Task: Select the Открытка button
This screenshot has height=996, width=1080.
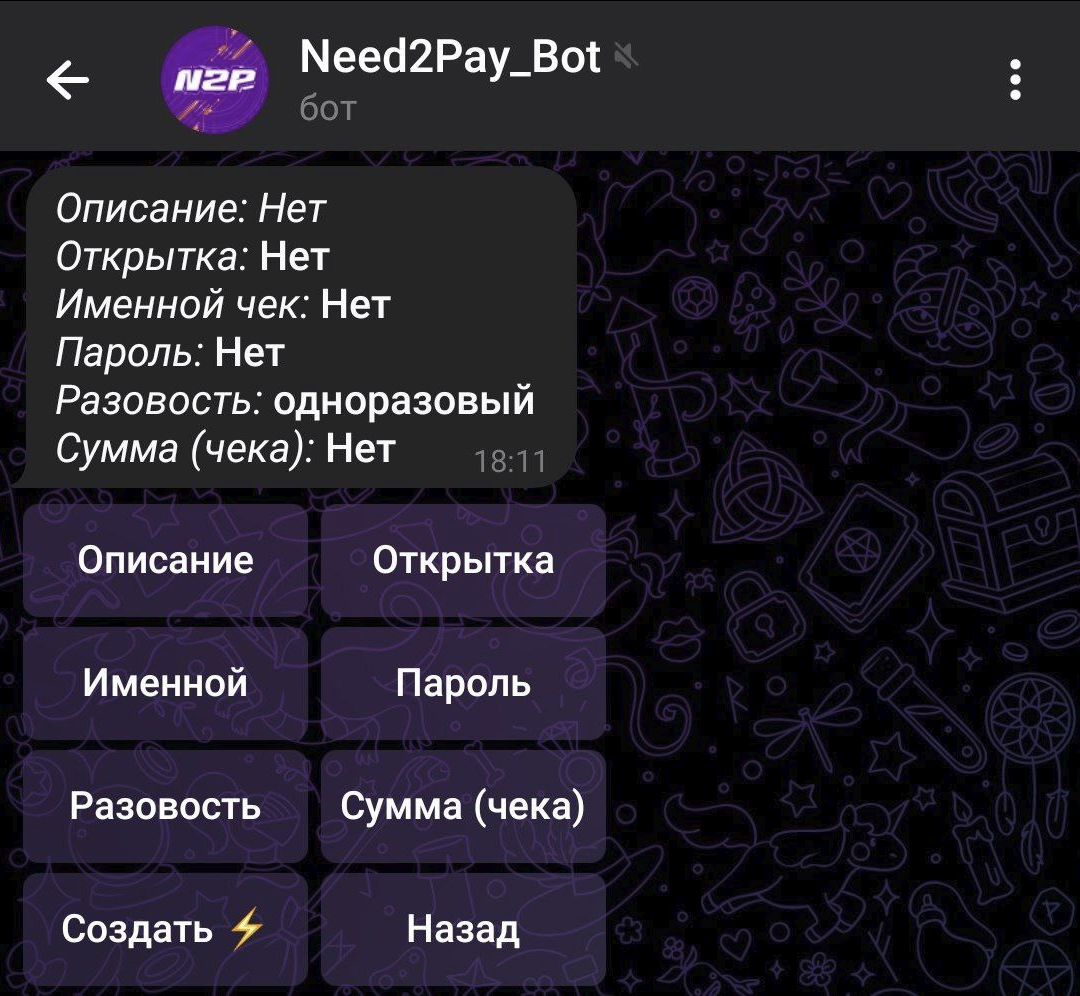Action: pyautogui.click(x=463, y=560)
